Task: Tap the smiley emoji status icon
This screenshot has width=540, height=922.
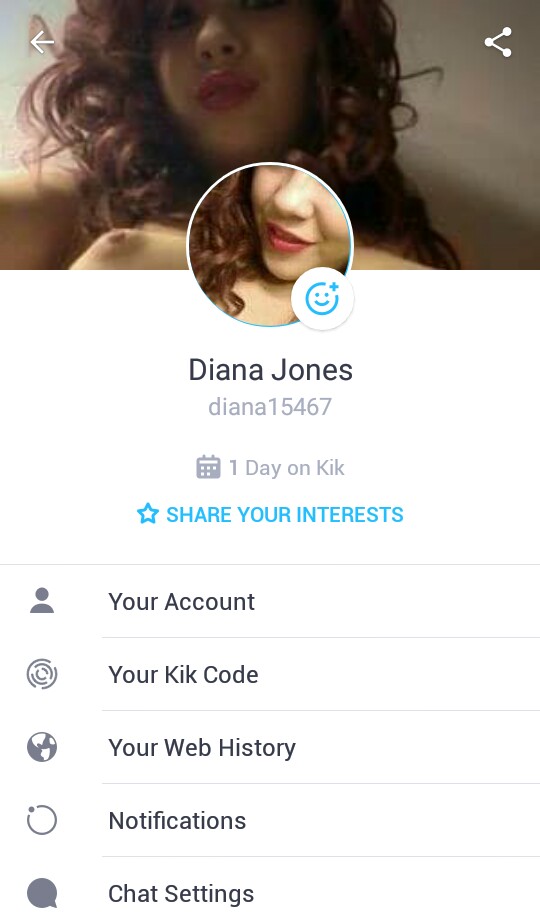Action: pyautogui.click(x=322, y=298)
